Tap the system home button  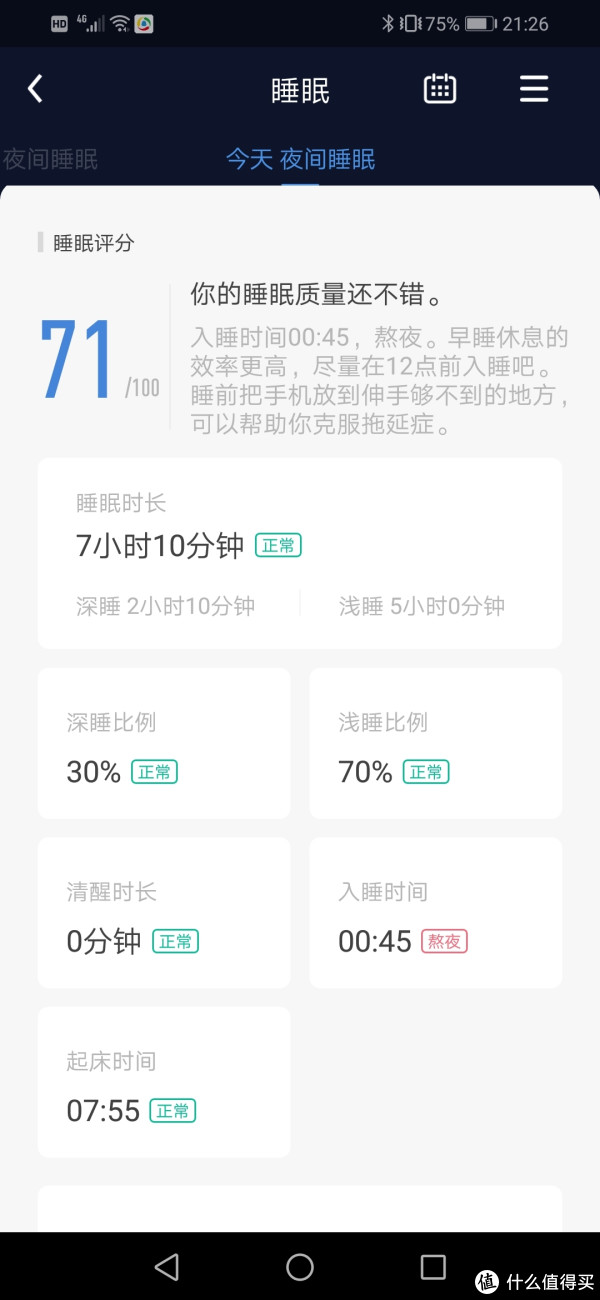pyautogui.click(x=300, y=1267)
